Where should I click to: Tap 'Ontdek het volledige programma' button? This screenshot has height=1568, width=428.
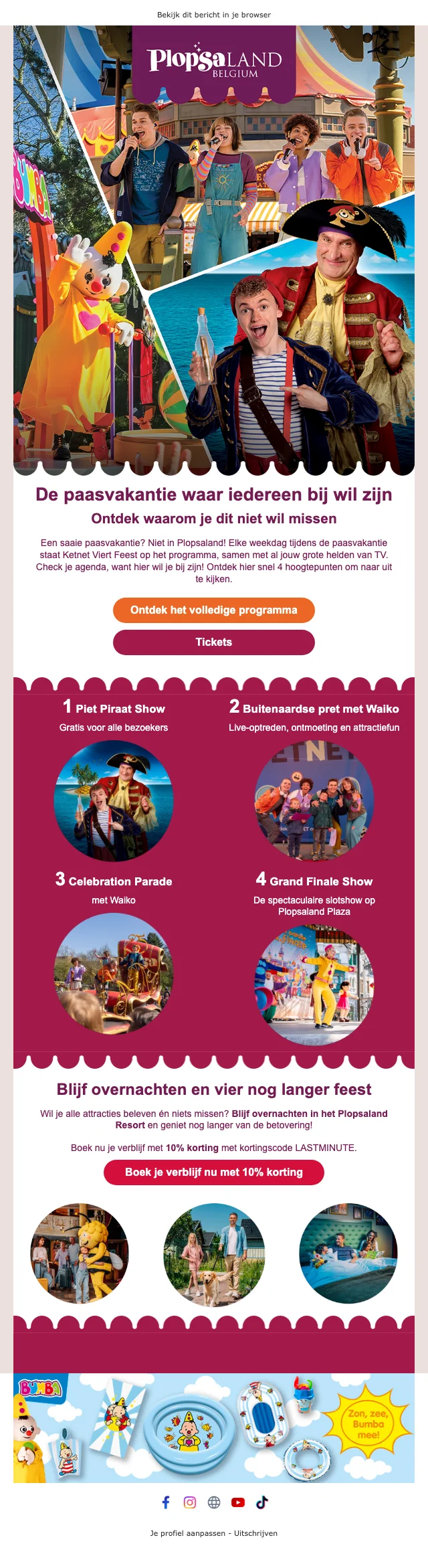pyautogui.click(x=213, y=610)
